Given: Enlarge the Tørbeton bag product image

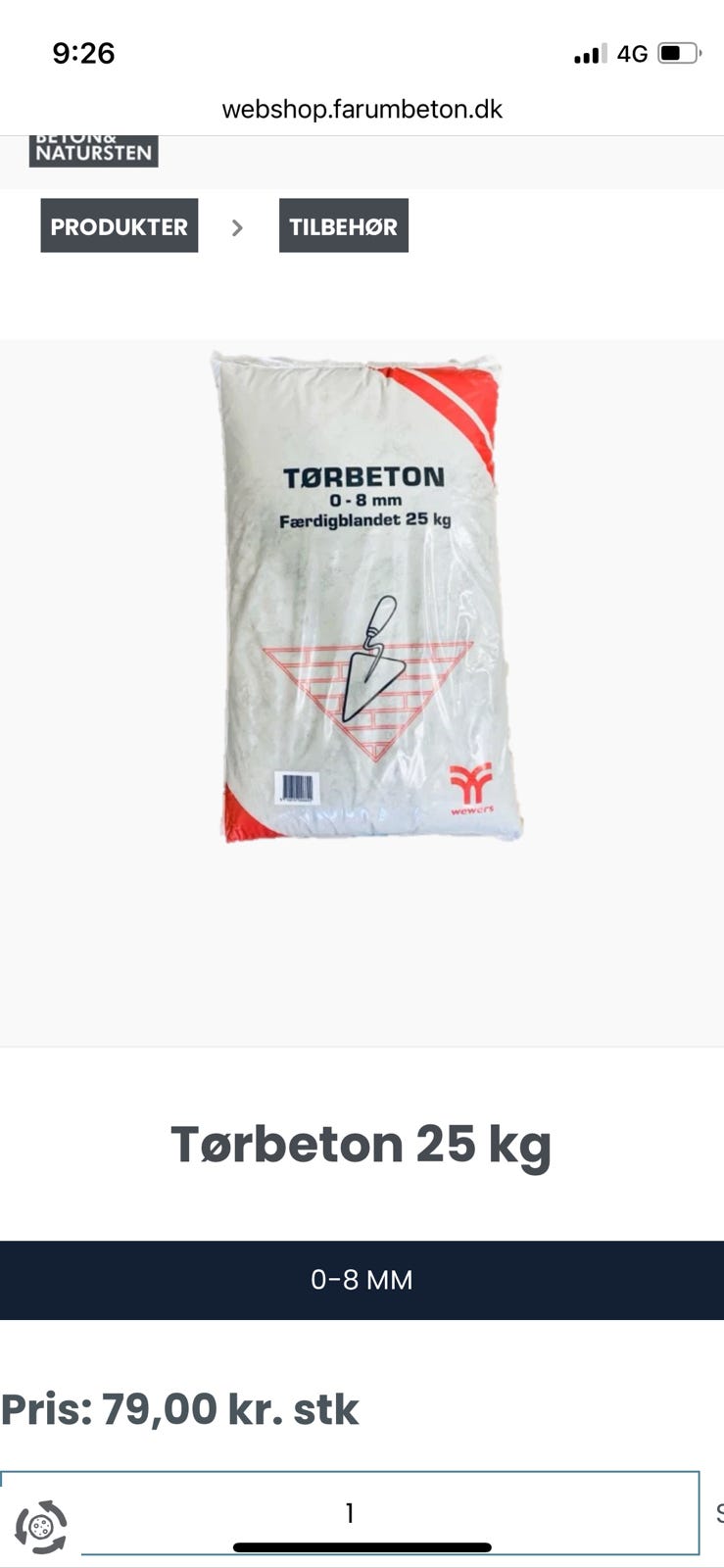Looking at the screenshot, I should [x=364, y=596].
